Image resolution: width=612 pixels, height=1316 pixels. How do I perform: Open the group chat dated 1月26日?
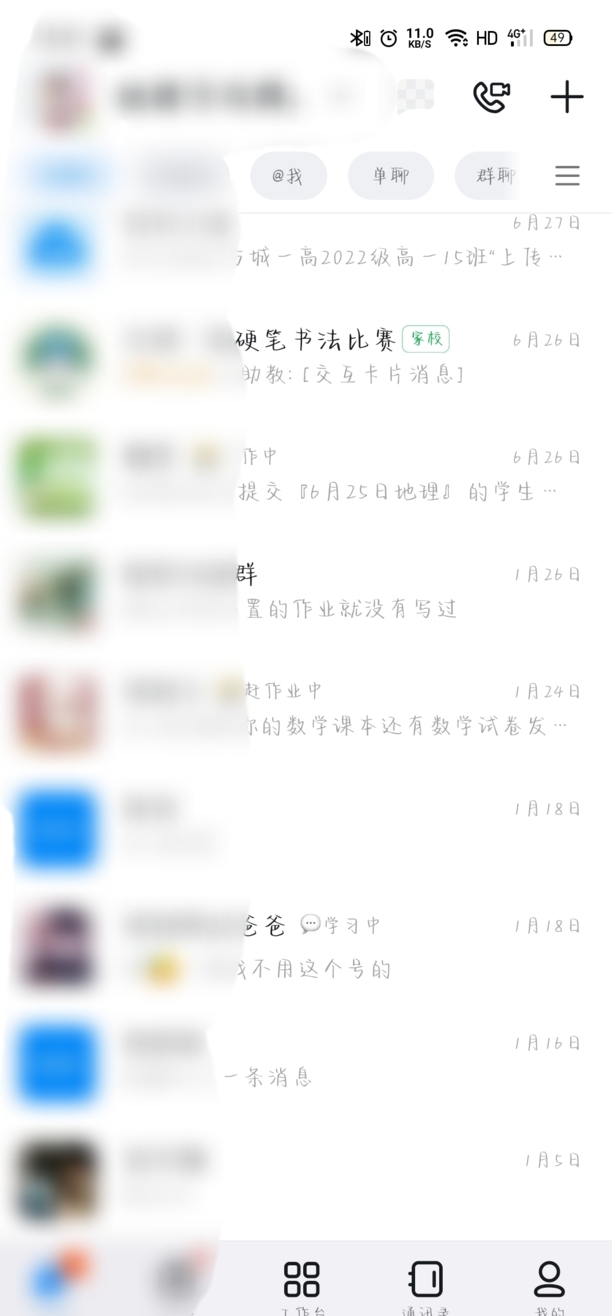pyautogui.click(x=400, y=591)
